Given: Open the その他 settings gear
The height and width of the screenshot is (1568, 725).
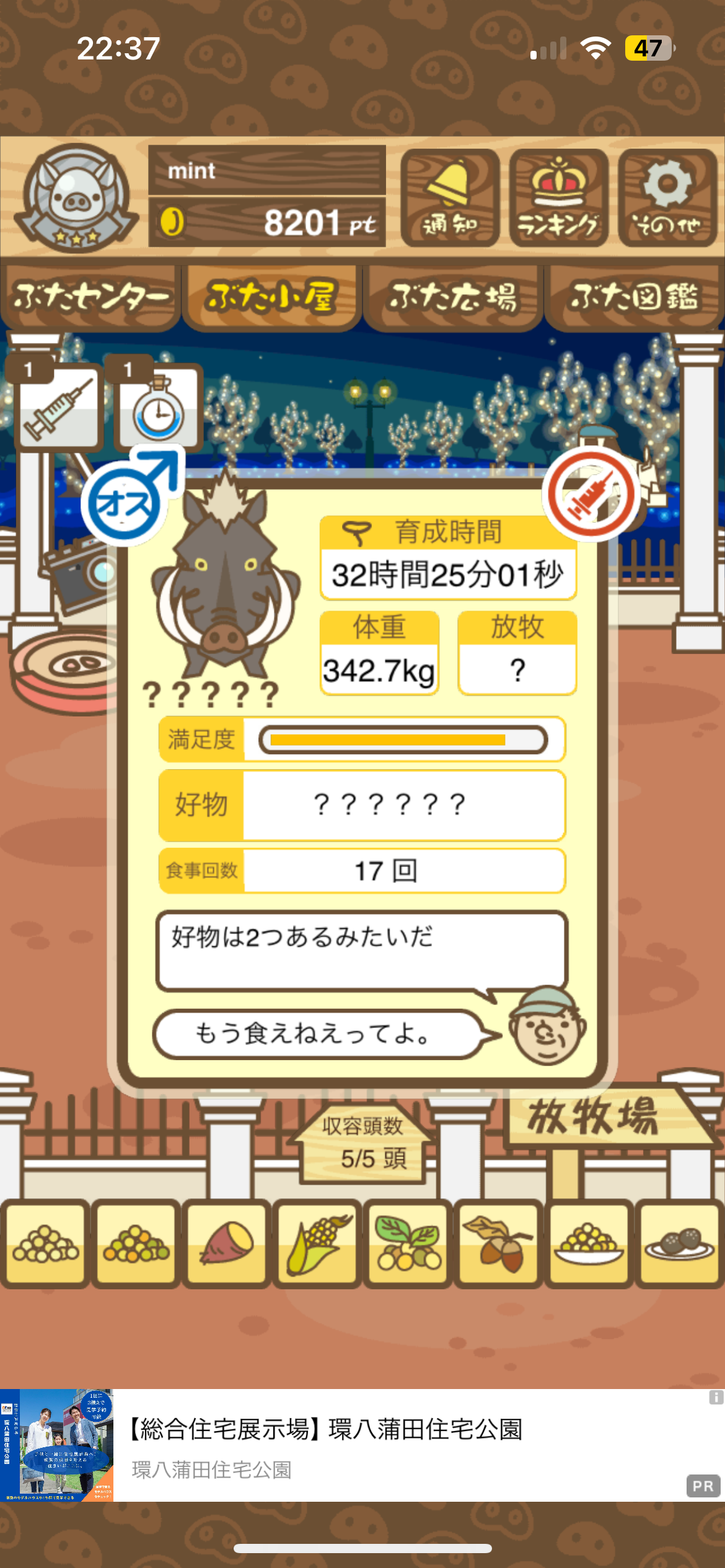Looking at the screenshot, I should 667,198.
